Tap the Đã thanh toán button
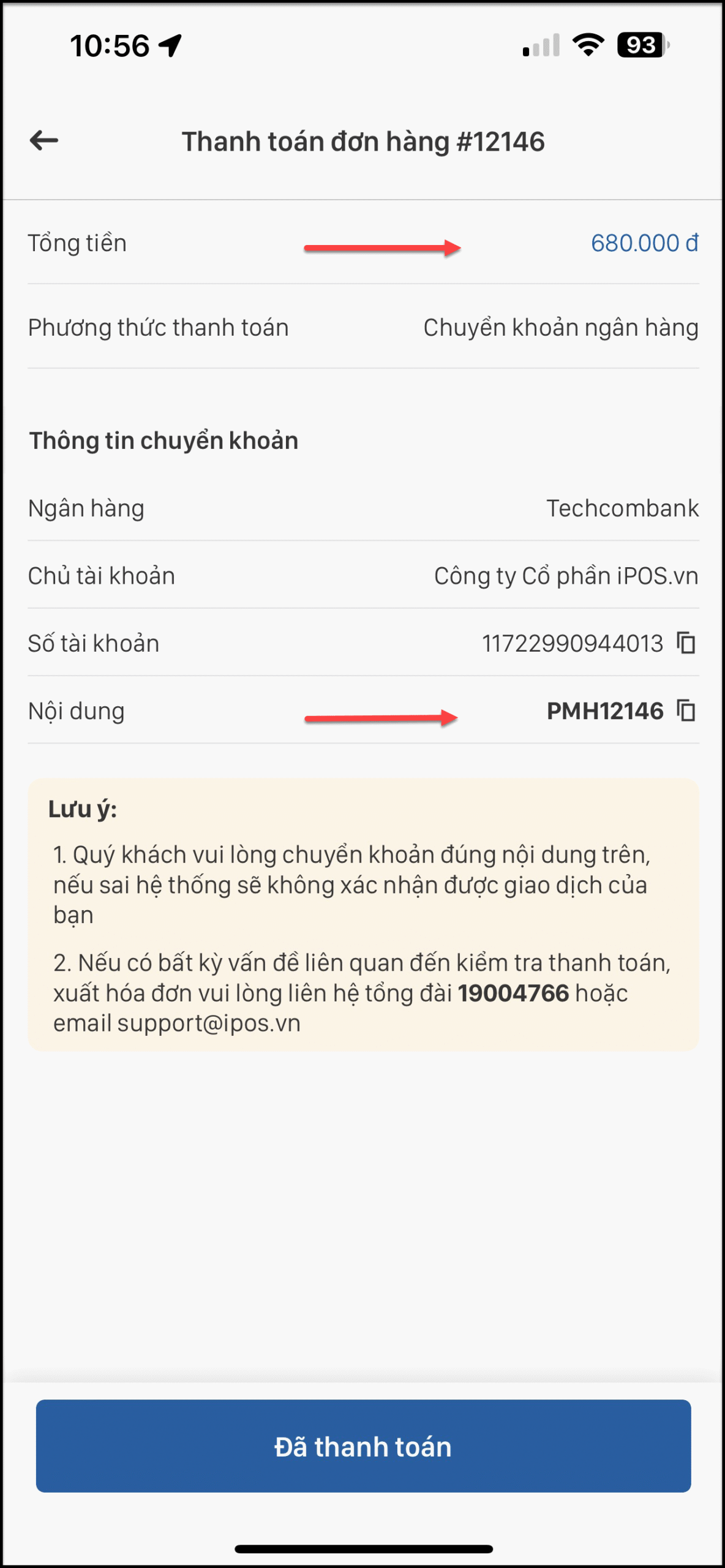This screenshot has height=1568, width=725. 363,1446
